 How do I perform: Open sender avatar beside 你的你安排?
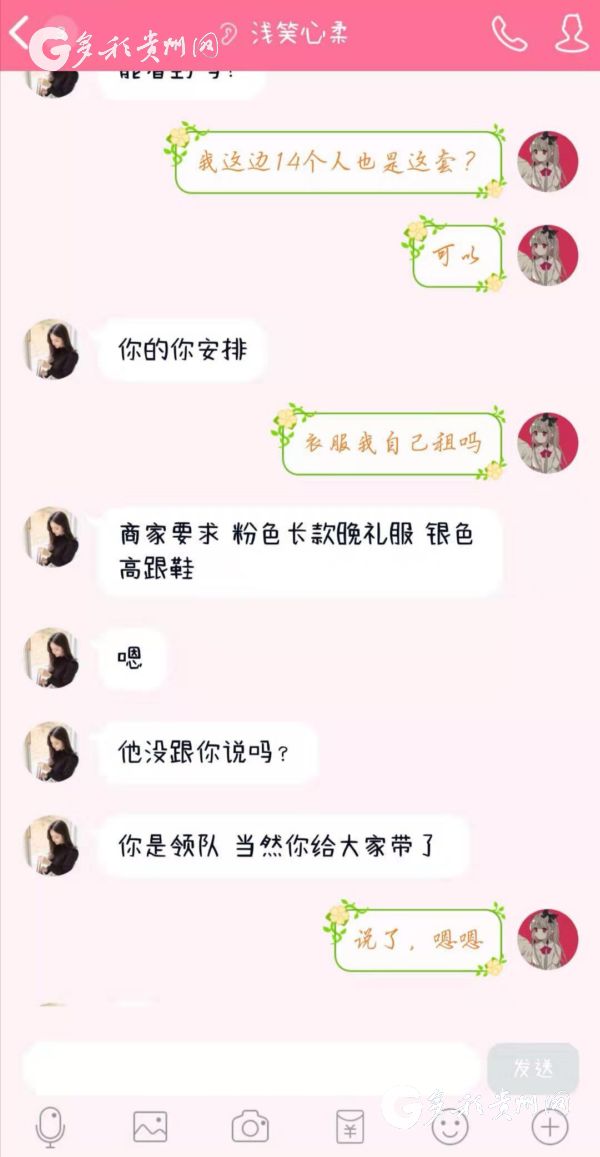point(51,350)
